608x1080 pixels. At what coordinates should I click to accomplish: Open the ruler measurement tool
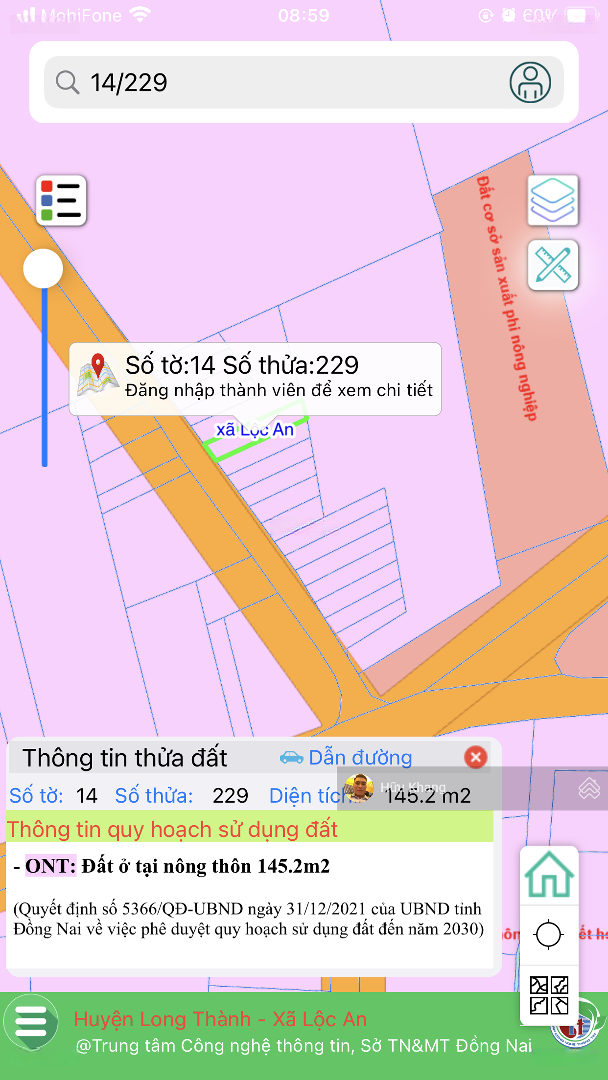pyautogui.click(x=553, y=264)
